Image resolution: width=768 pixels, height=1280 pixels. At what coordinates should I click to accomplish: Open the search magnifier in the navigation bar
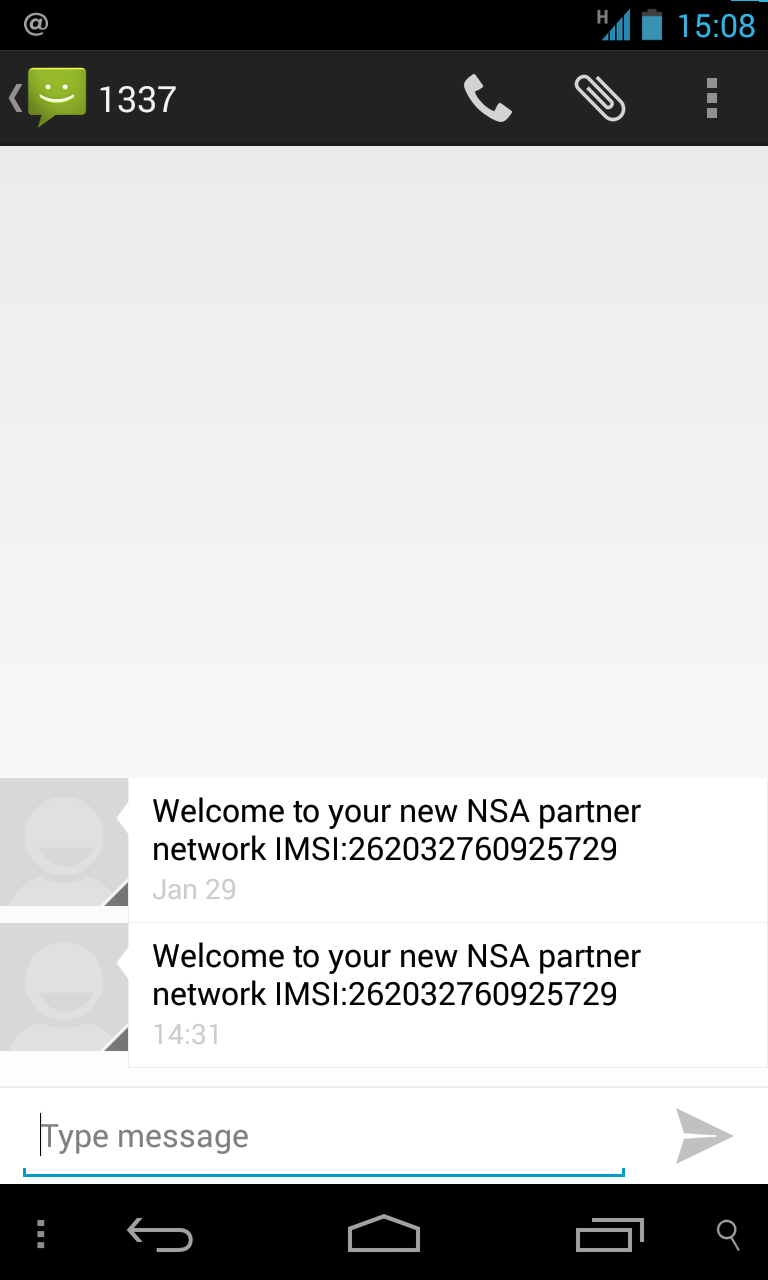[x=729, y=1235]
